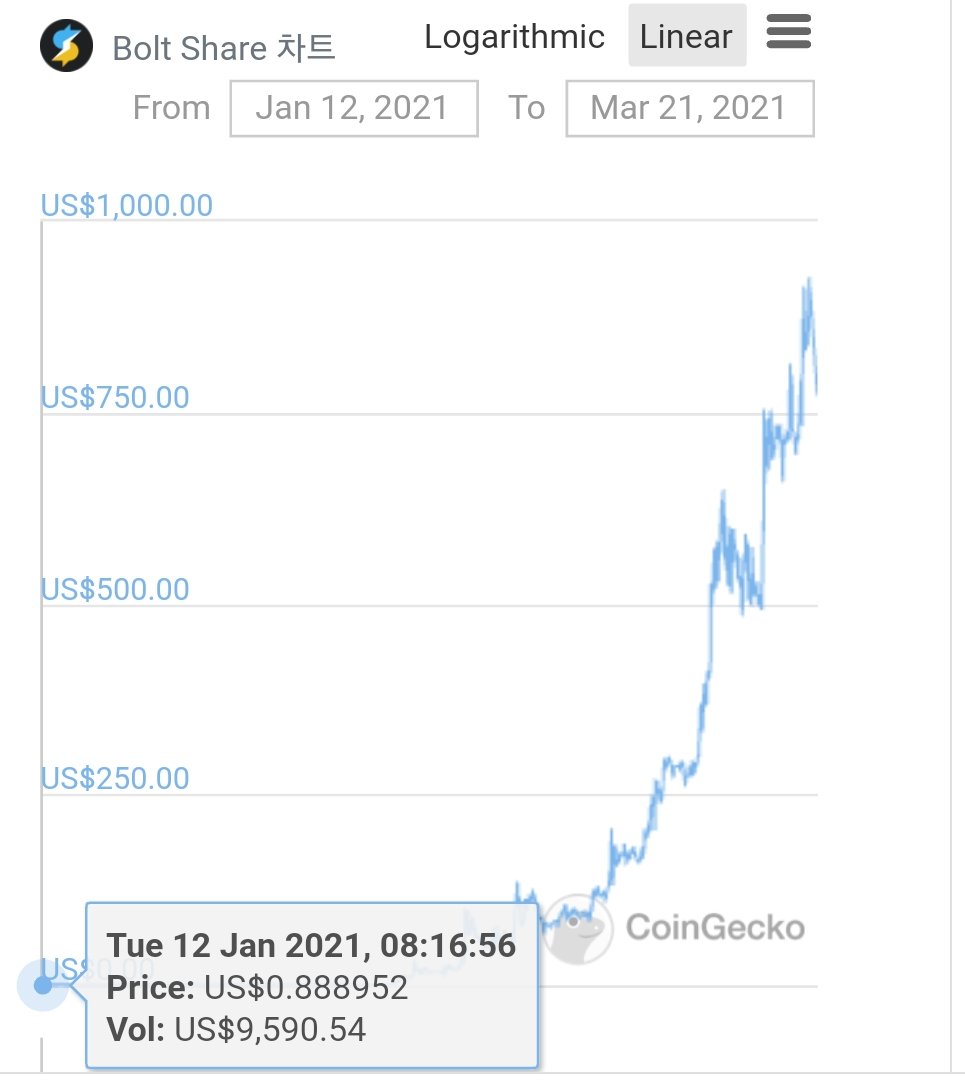The height and width of the screenshot is (1087, 965).
Task: Switch chart to Logarithmic scale
Action: point(514,36)
